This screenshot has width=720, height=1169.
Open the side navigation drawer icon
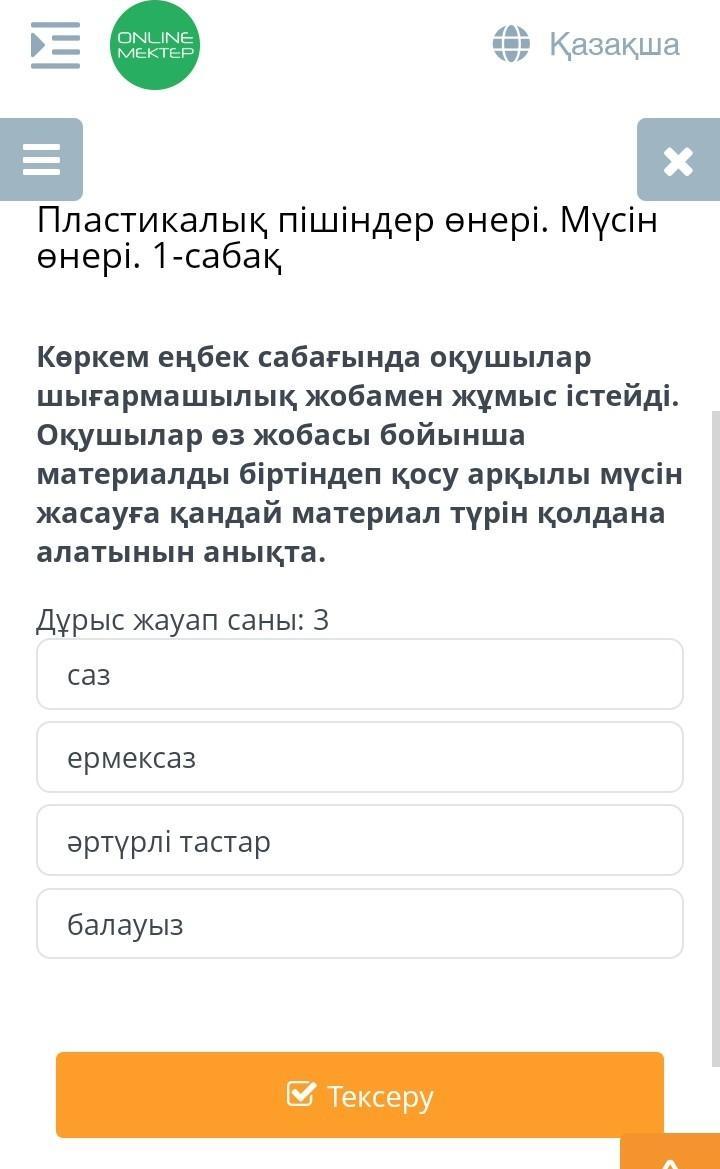coord(55,45)
